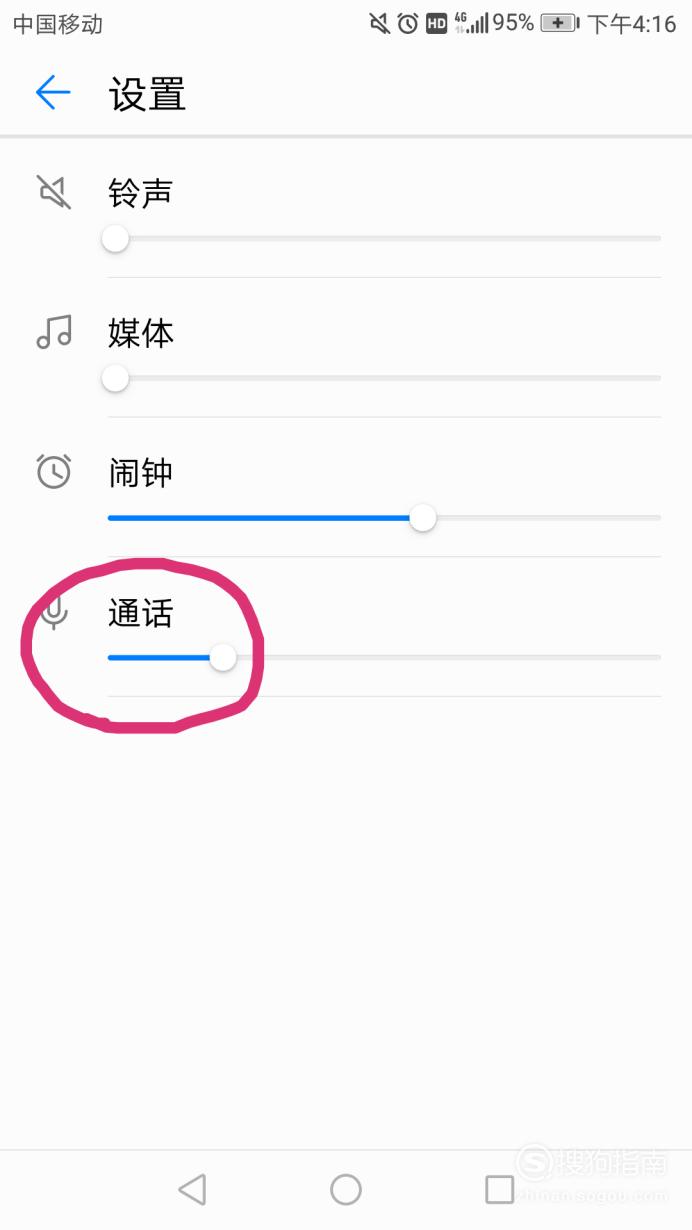Image resolution: width=692 pixels, height=1230 pixels.
Task: Tap the 铃声 ringtone volume slider
Action: point(384,239)
